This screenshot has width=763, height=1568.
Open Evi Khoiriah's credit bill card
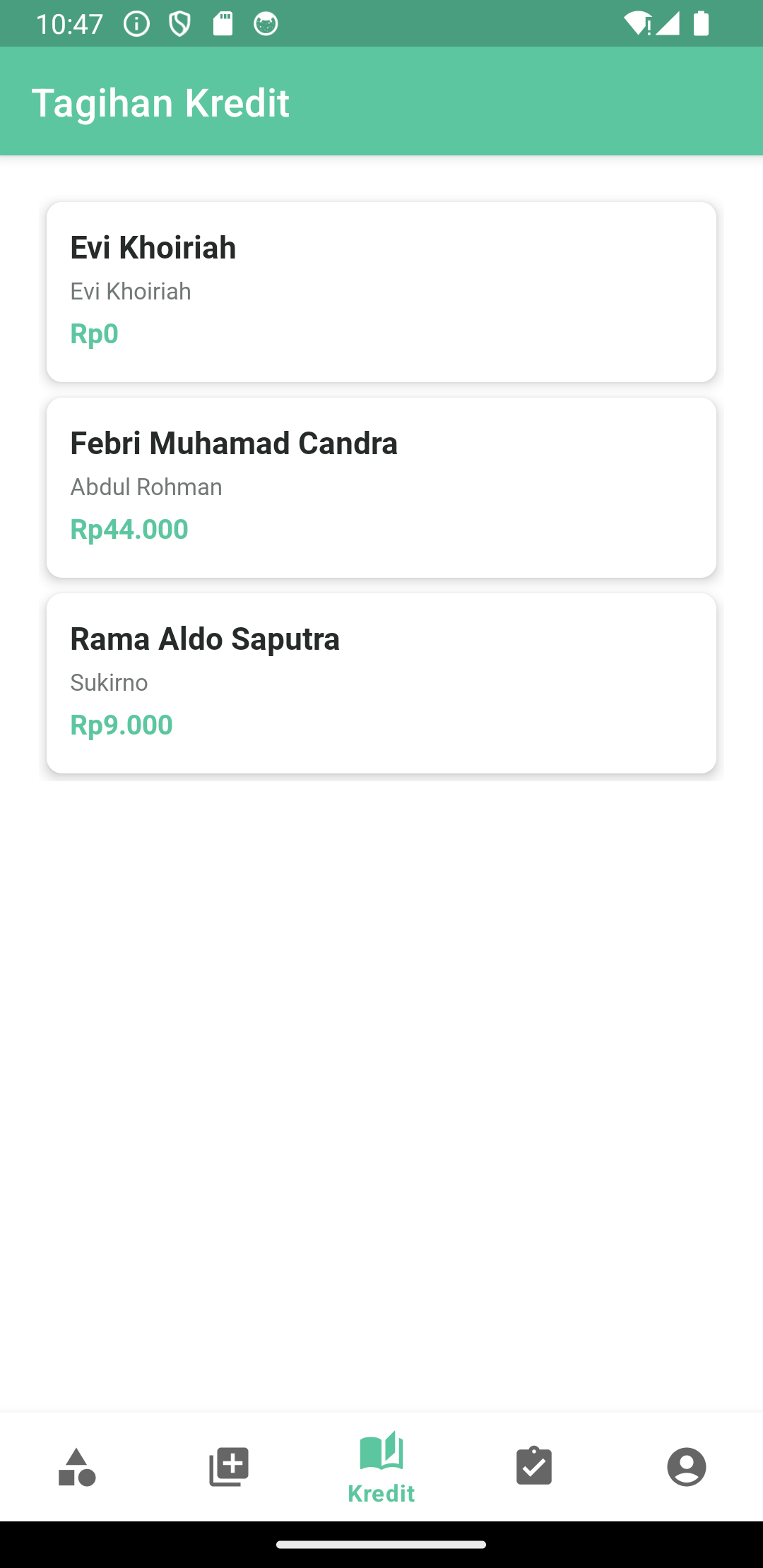[381, 292]
